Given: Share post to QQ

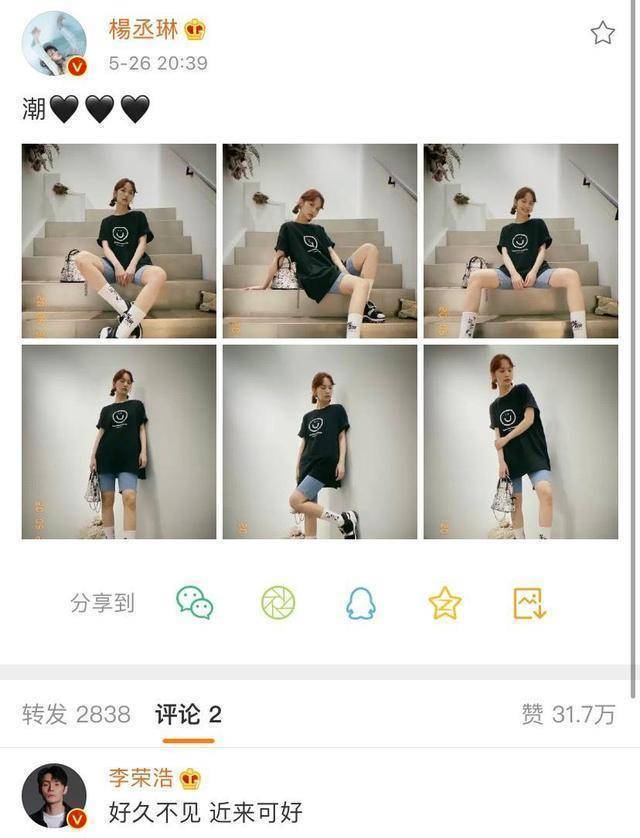Looking at the screenshot, I should (361, 603).
